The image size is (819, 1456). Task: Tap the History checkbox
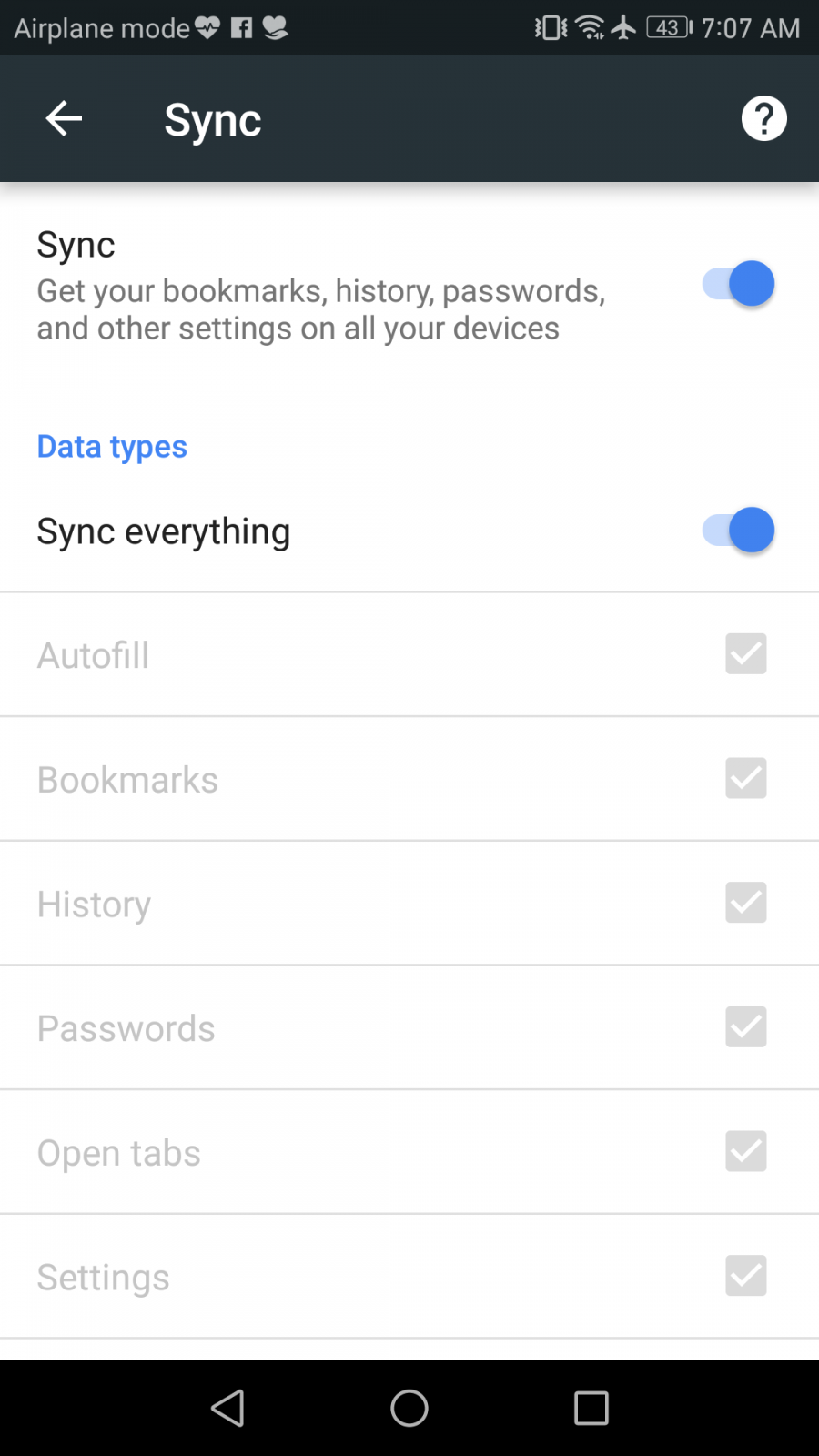745,903
